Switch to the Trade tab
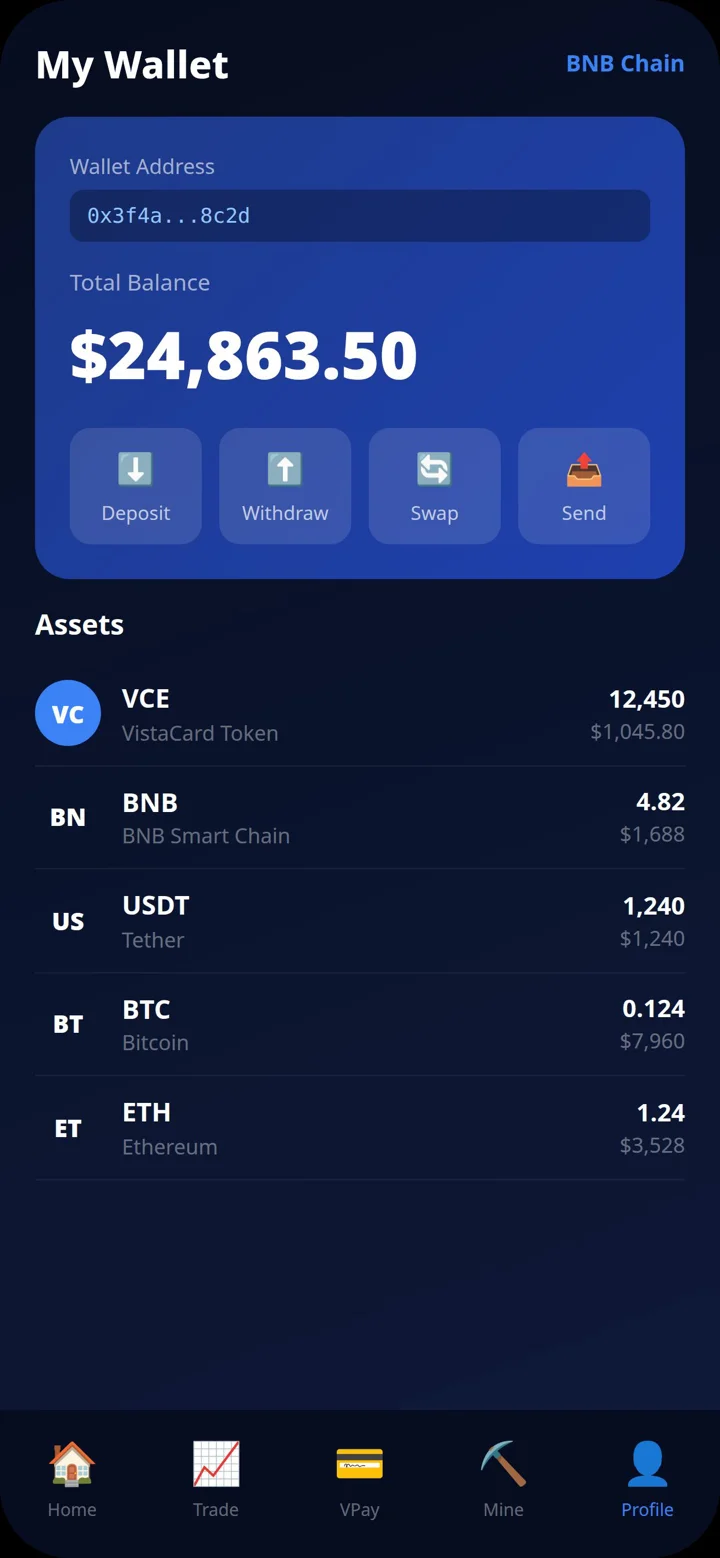This screenshot has width=720, height=1558. click(216, 1480)
